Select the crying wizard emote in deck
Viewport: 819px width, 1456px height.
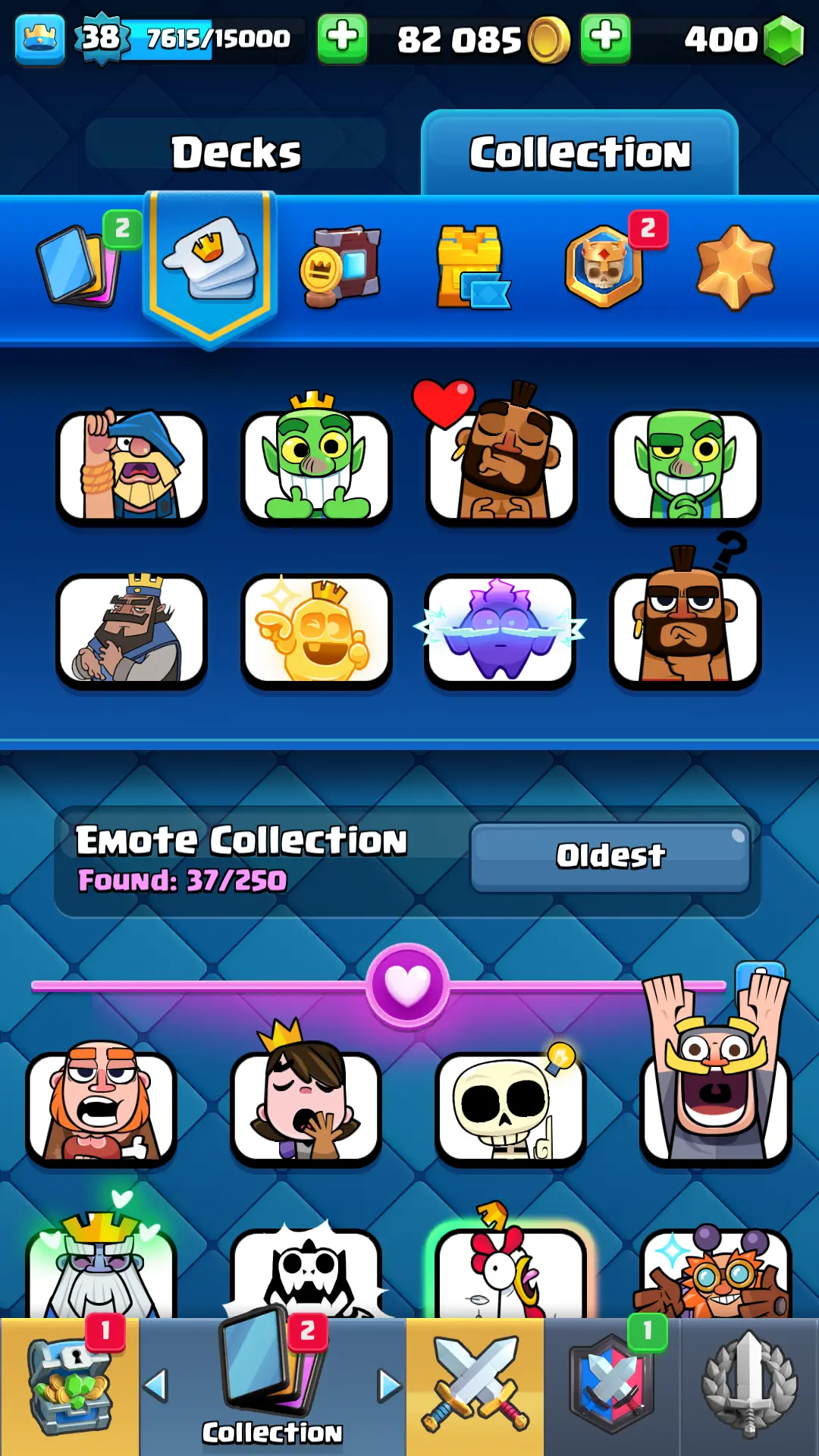click(131, 468)
